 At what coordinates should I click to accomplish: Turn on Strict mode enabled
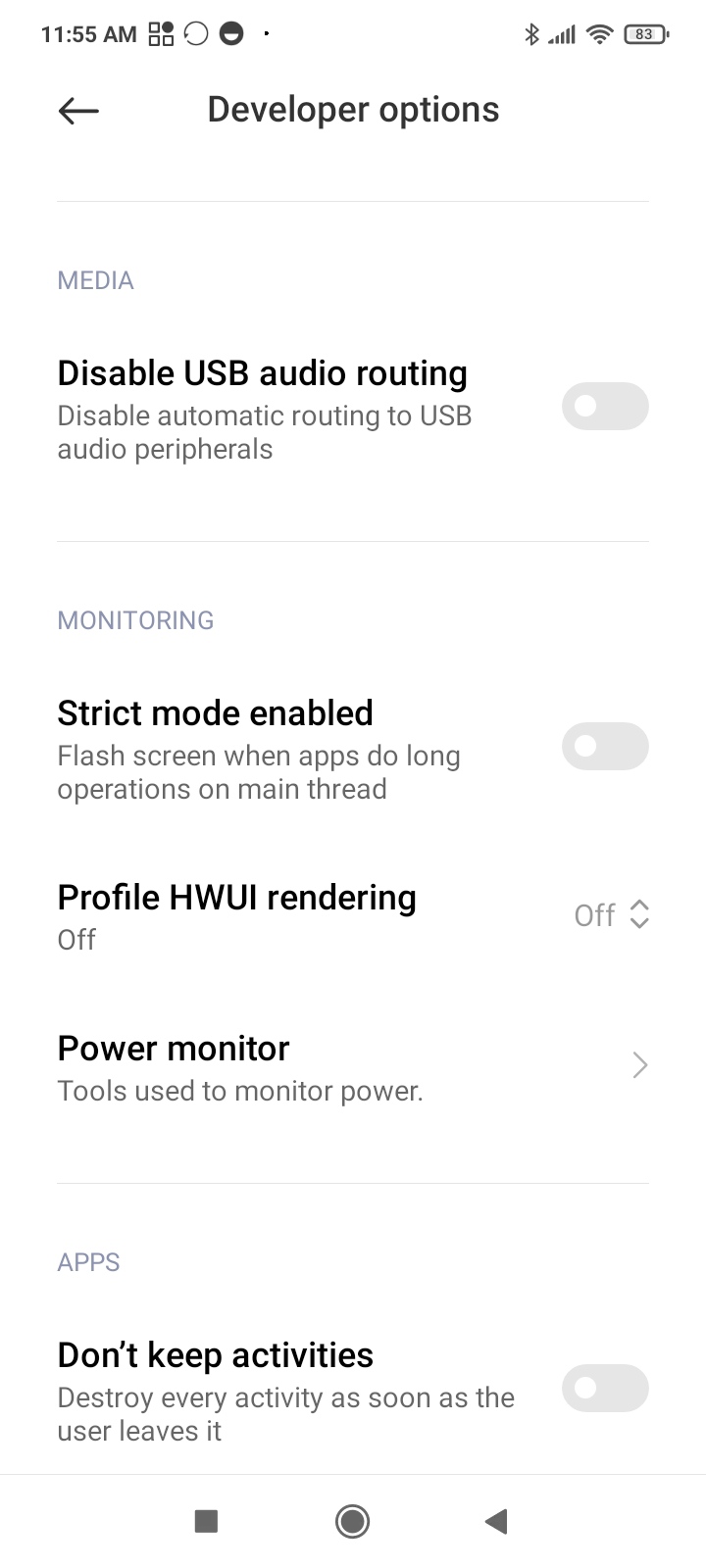(x=604, y=747)
